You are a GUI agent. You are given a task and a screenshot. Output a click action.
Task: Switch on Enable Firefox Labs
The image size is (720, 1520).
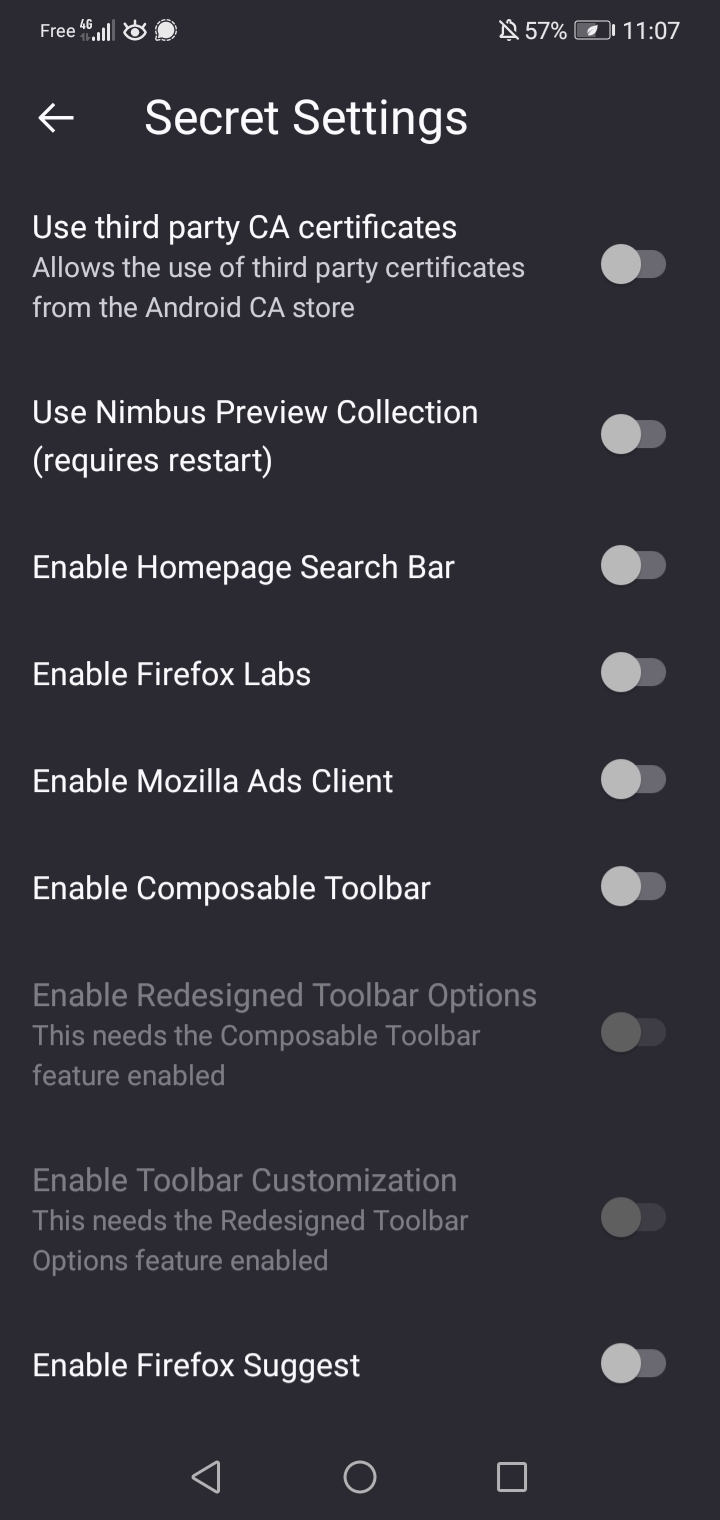(633, 673)
